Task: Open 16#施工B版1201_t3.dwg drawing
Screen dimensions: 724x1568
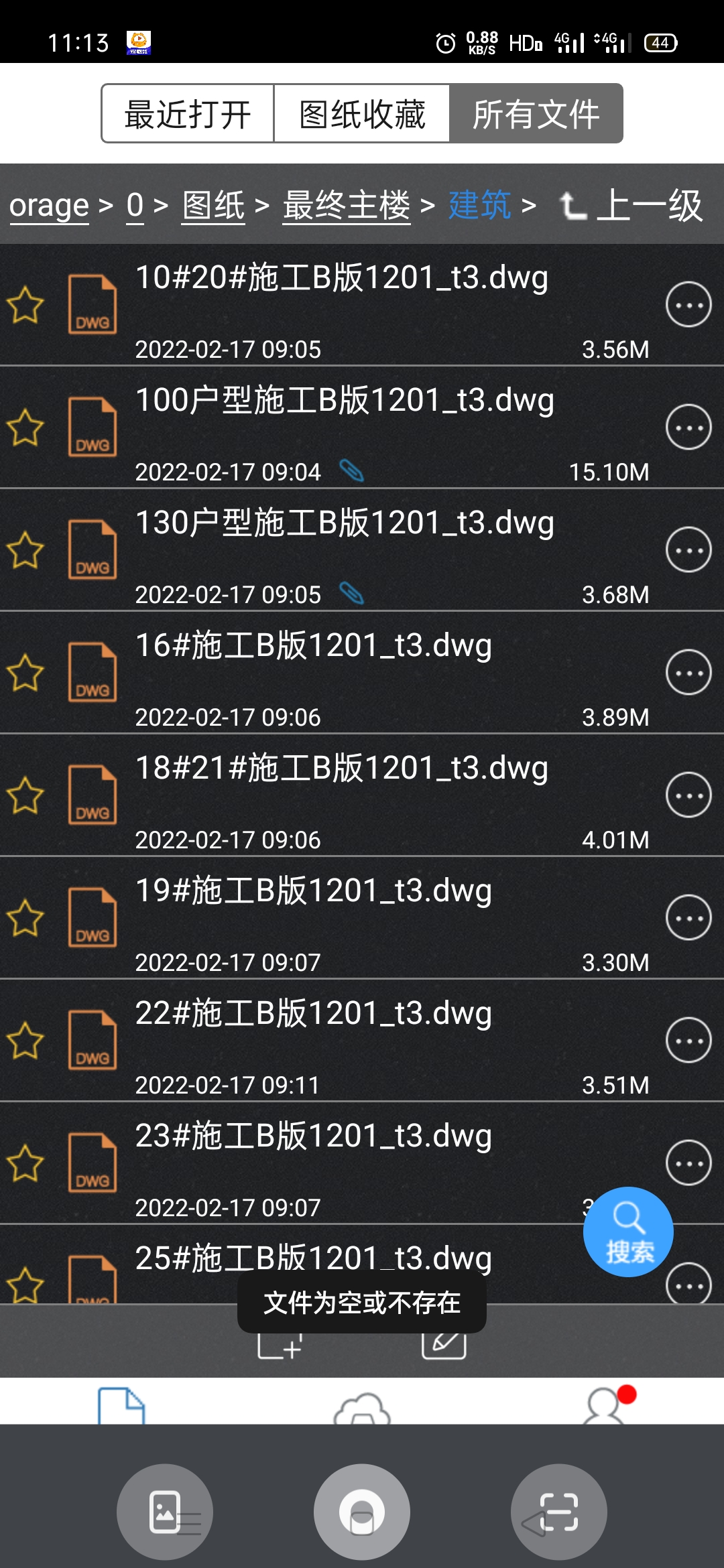Action: point(362,673)
